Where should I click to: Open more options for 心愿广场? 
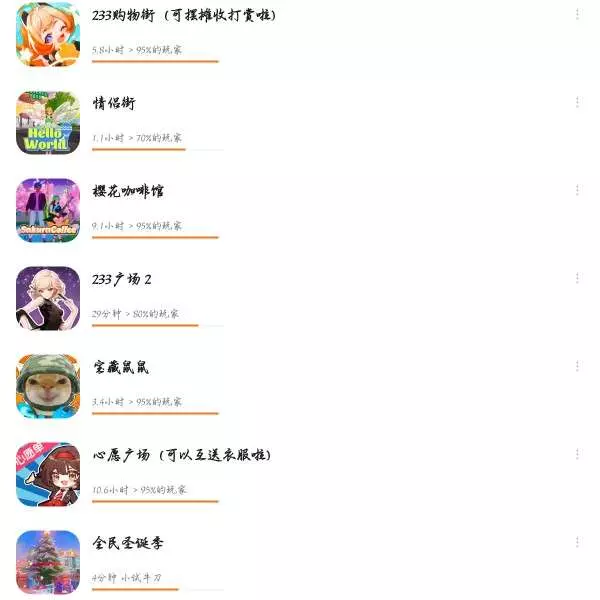[577, 454]
